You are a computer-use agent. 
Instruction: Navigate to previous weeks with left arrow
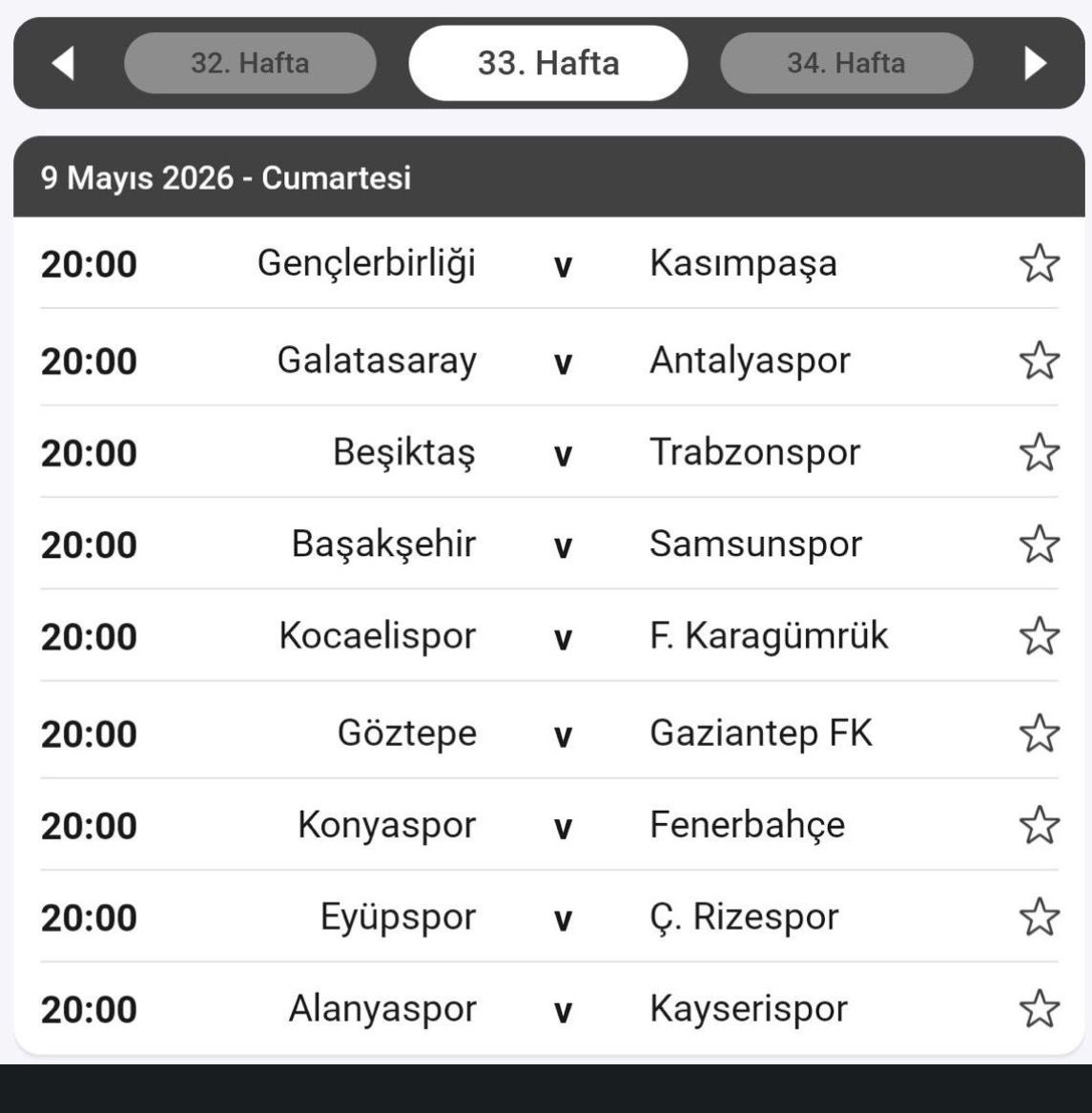[x=63, y=63]
